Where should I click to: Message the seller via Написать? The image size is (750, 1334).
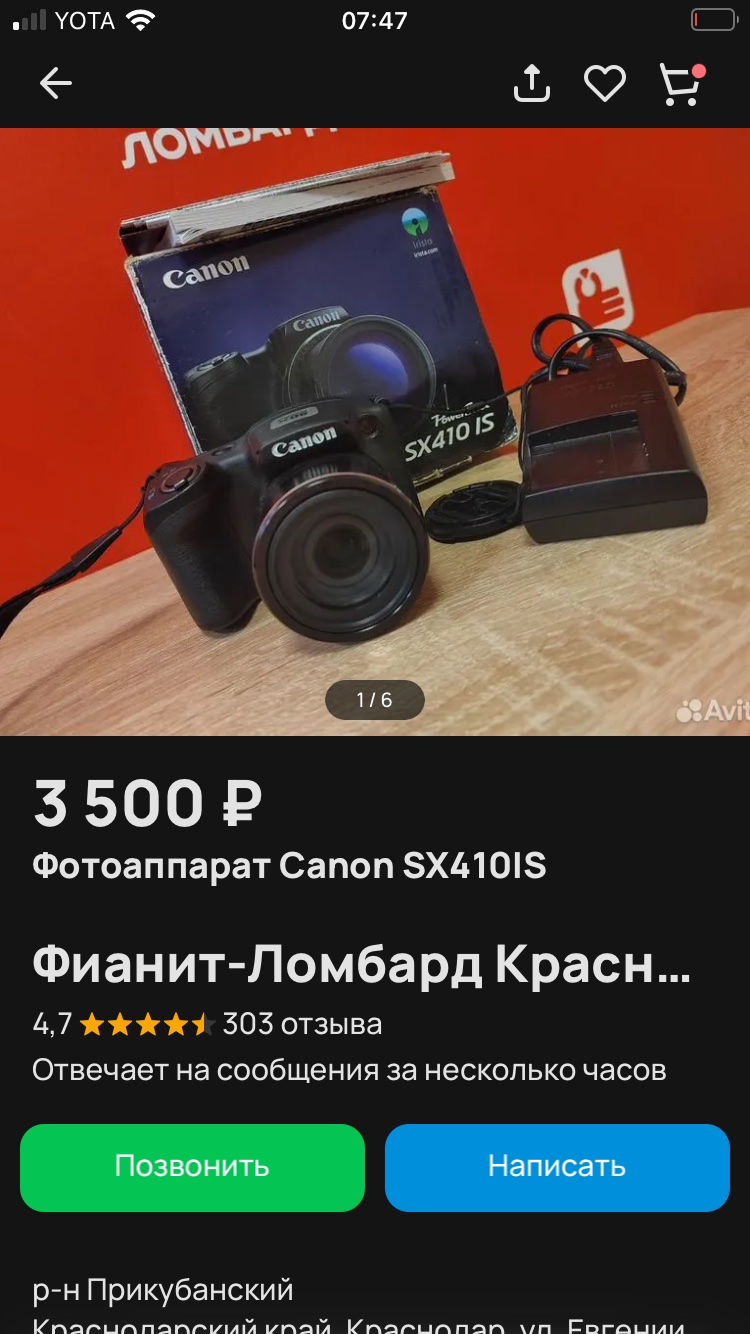click(x=557, y=1167)
